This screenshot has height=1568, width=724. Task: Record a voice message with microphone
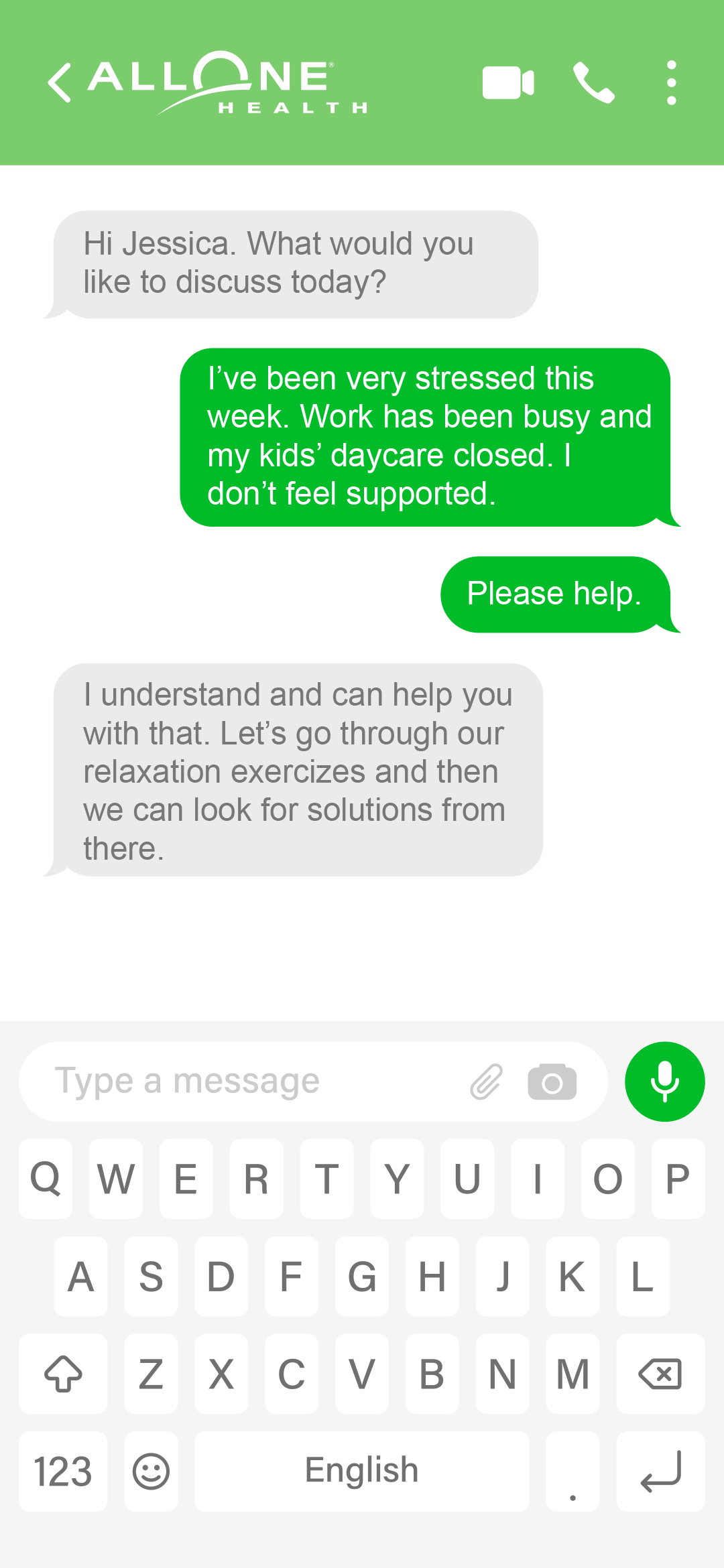[x=664, y=1082]
